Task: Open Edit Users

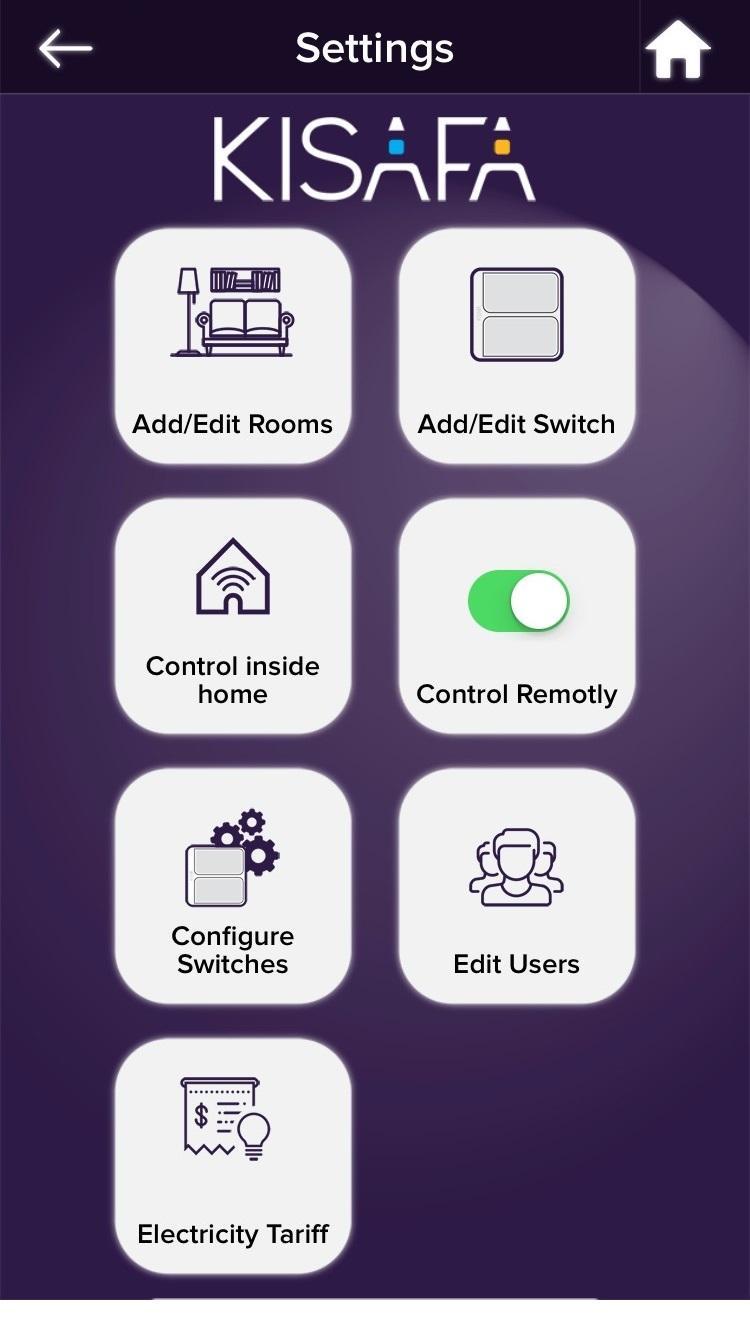Action: pyautogui.click(x=517, y=886)
